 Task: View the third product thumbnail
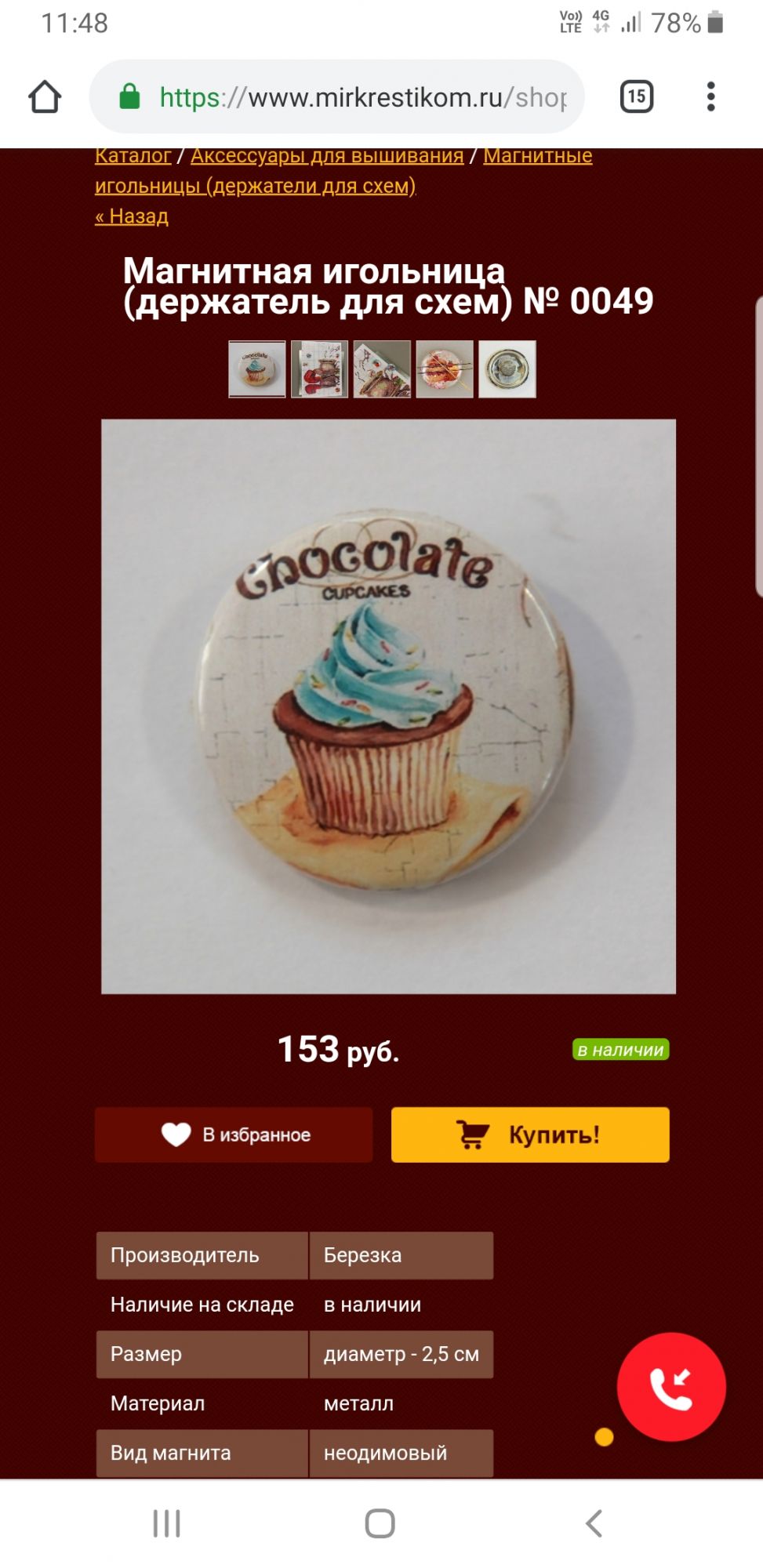(x=382, y=369)
